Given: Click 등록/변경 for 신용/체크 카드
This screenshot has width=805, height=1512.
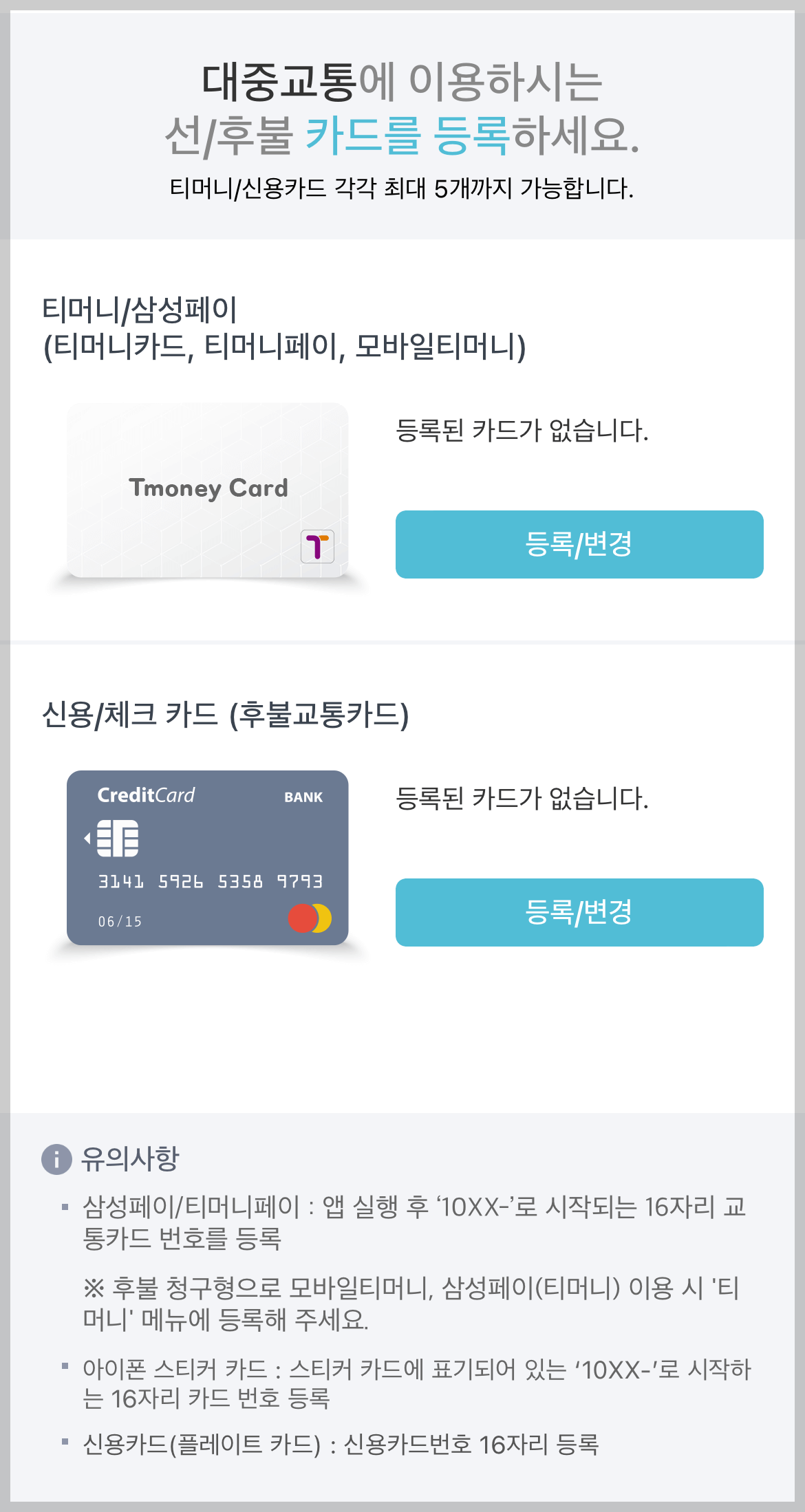Looking at the screenshot, I should point(579,913).
